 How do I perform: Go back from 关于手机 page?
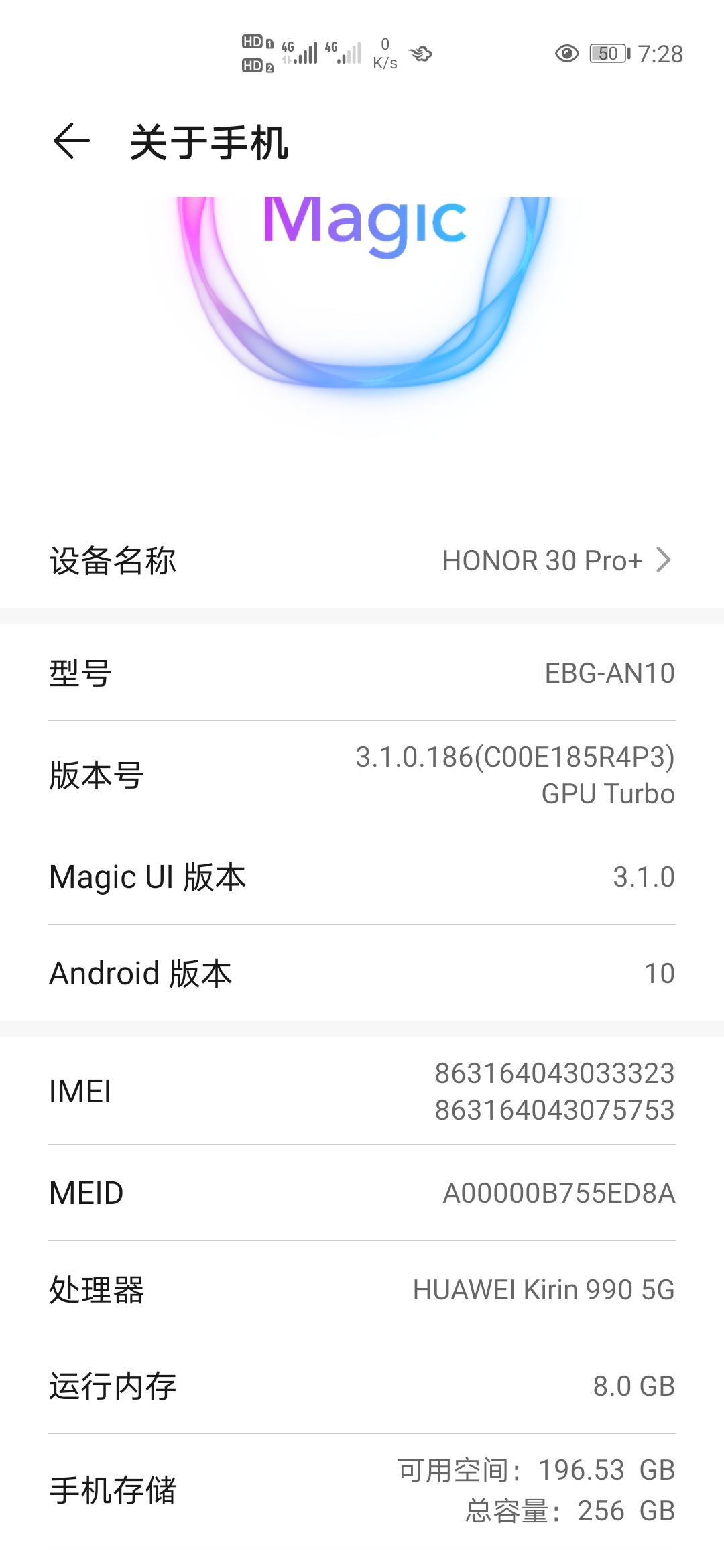(x=71, y=141)
